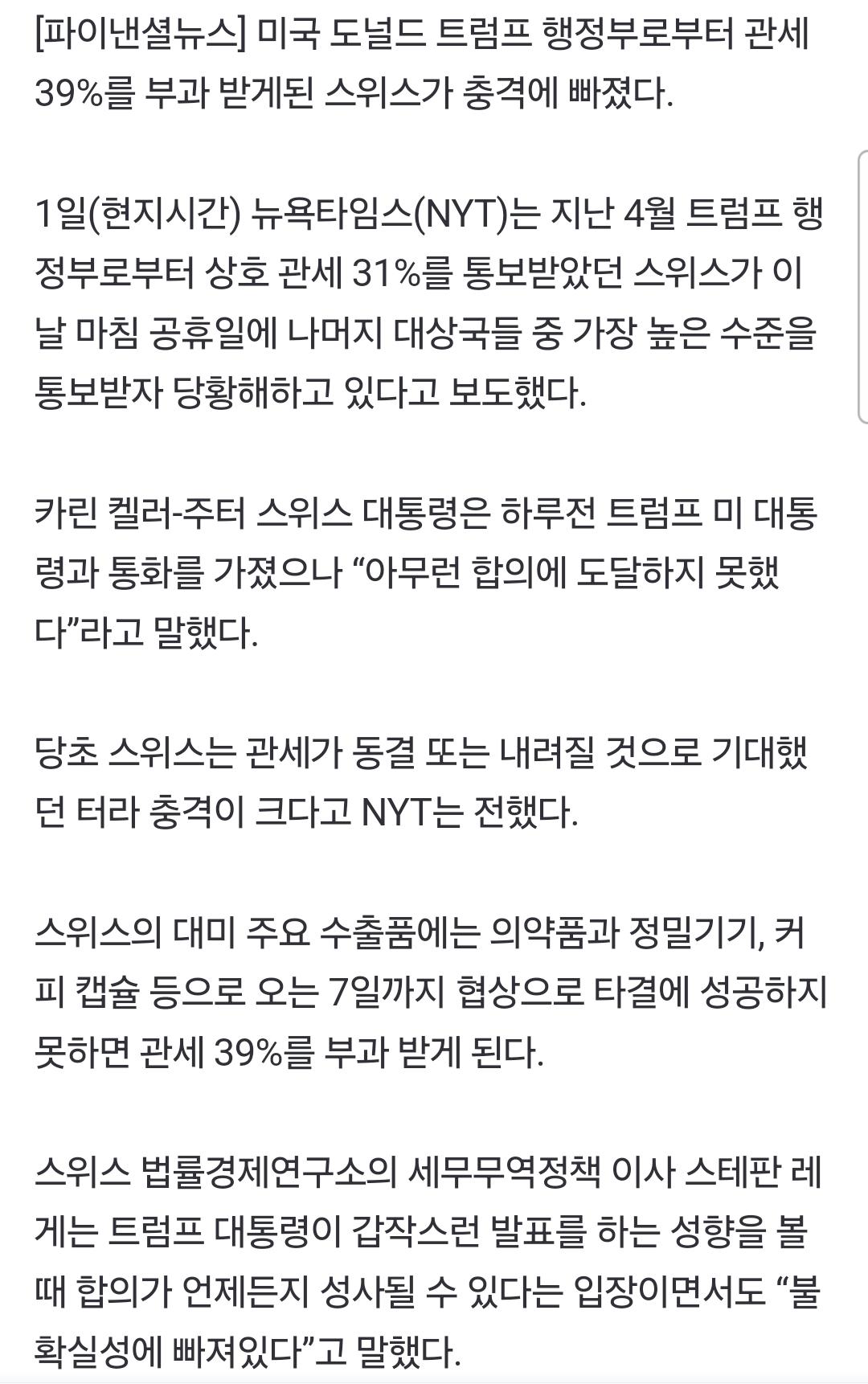
Task: Tap the article's fast-scroll handle
Action: pos(862,287)
